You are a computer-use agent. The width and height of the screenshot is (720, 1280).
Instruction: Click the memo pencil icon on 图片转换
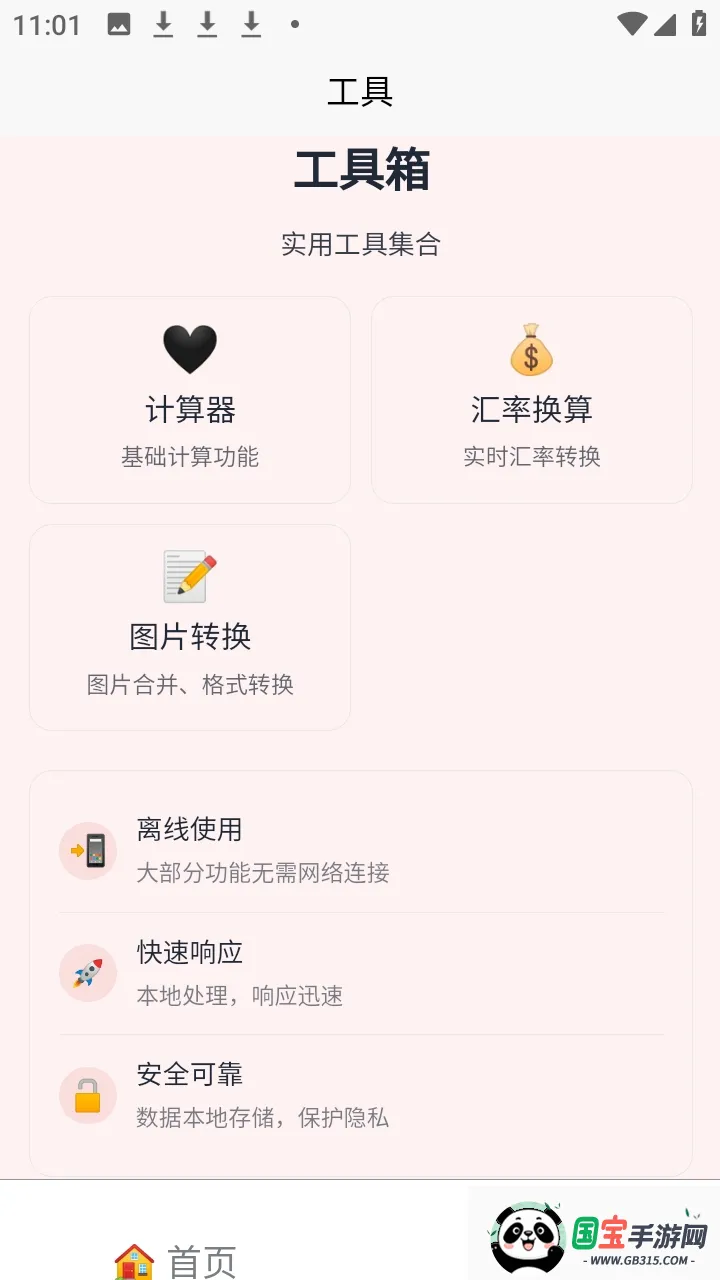pyautogui.click(x=190, y=575)
